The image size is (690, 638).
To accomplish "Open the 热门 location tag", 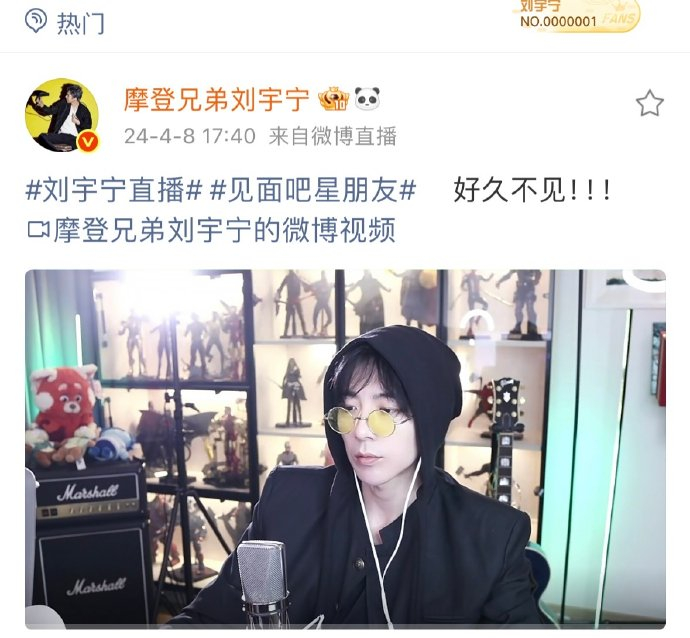I will click(x=66, y=22).
